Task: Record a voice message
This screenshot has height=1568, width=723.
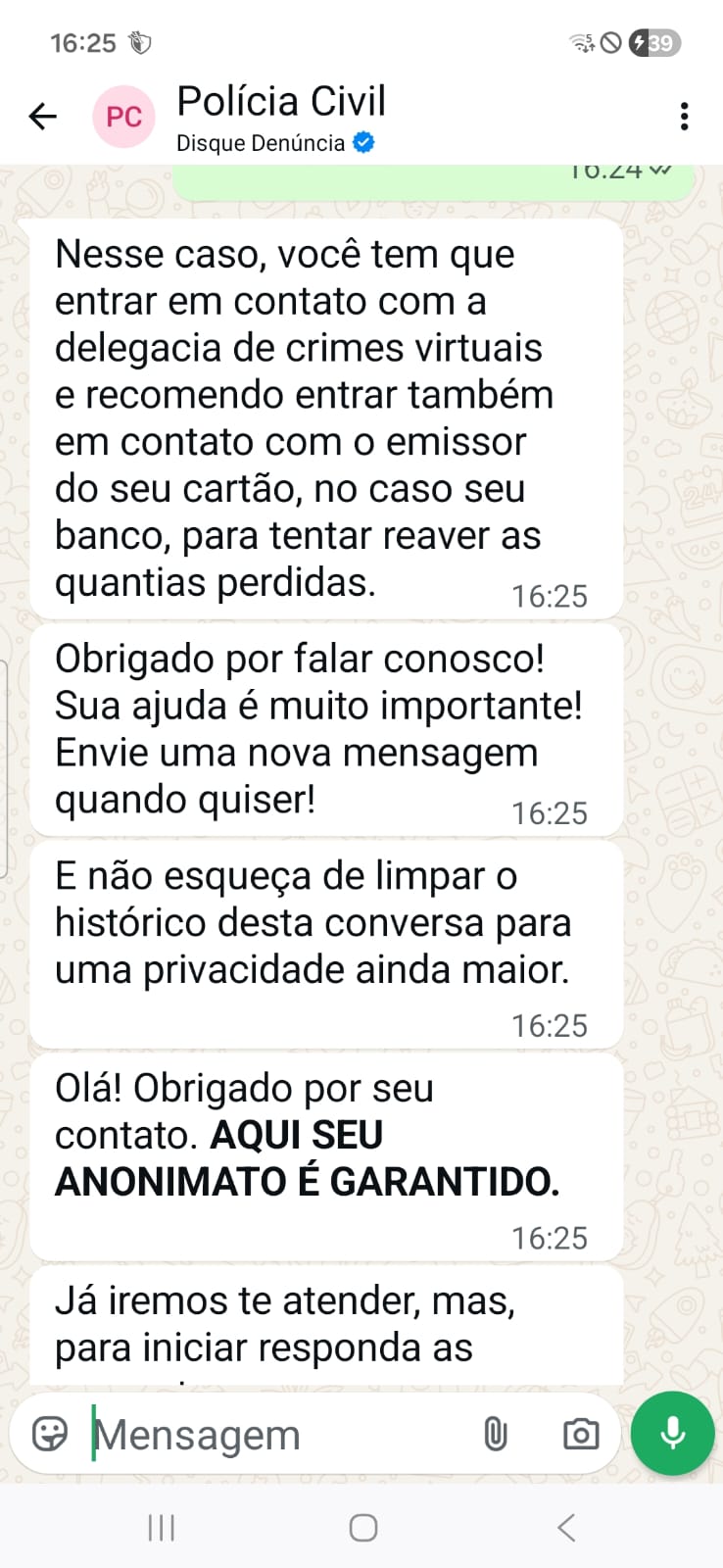Action: click(x=672, y=1434)
